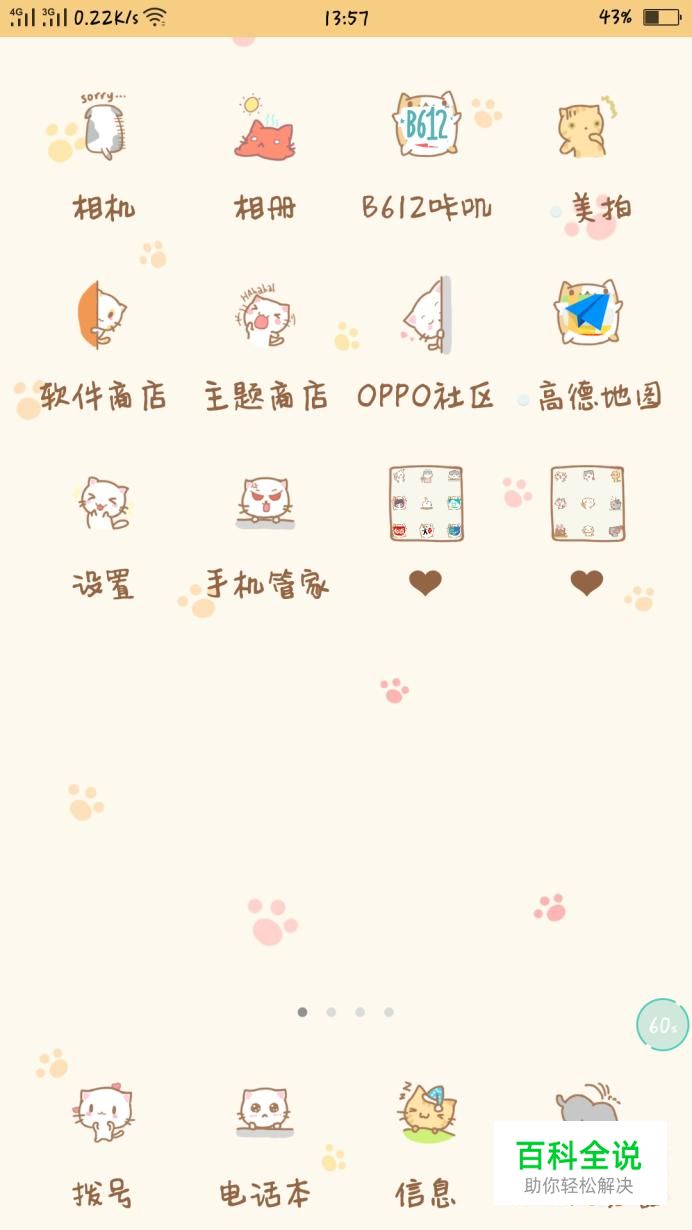Launch the OPPO社区 app
Screen dimensions: 692x1230
point(426,316)
